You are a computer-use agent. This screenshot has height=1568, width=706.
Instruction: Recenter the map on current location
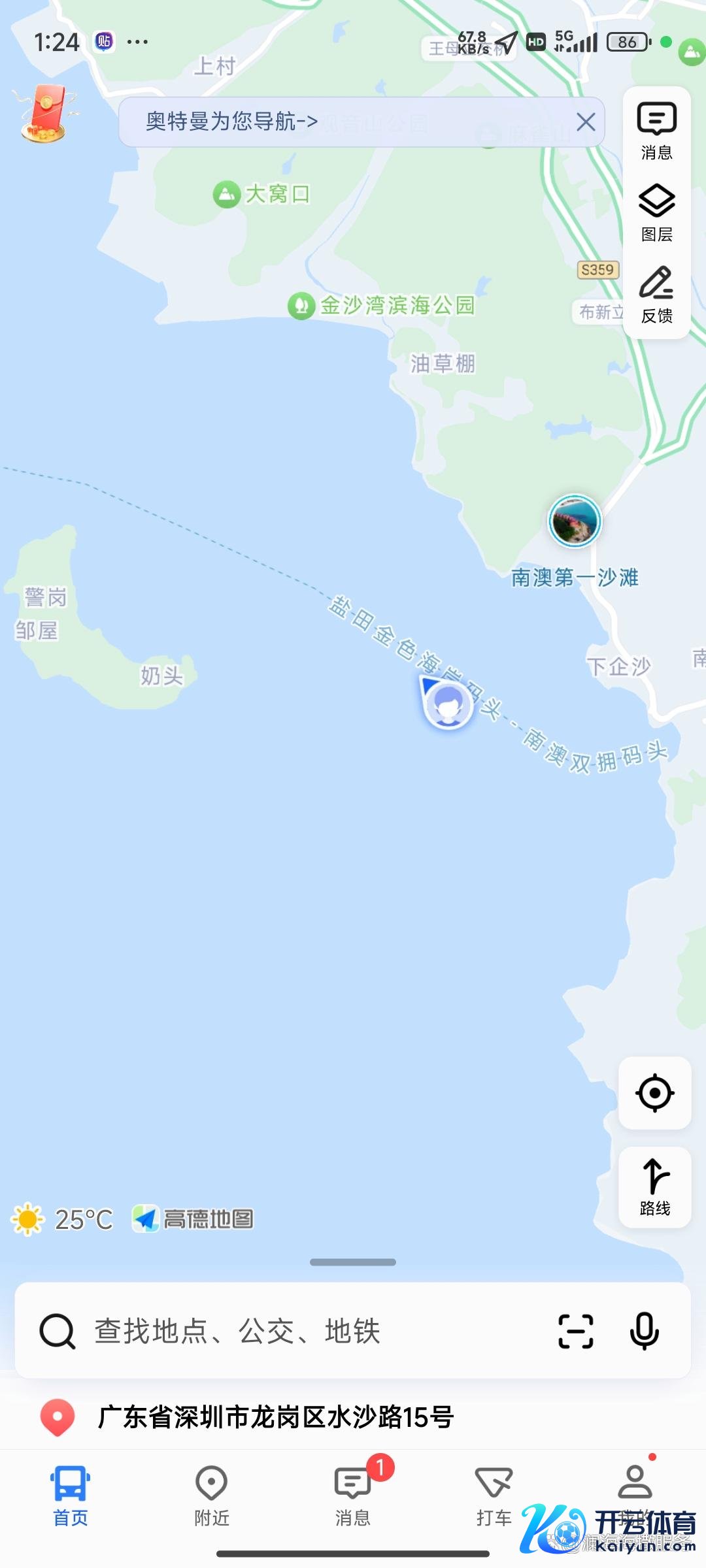(654, 1092)
